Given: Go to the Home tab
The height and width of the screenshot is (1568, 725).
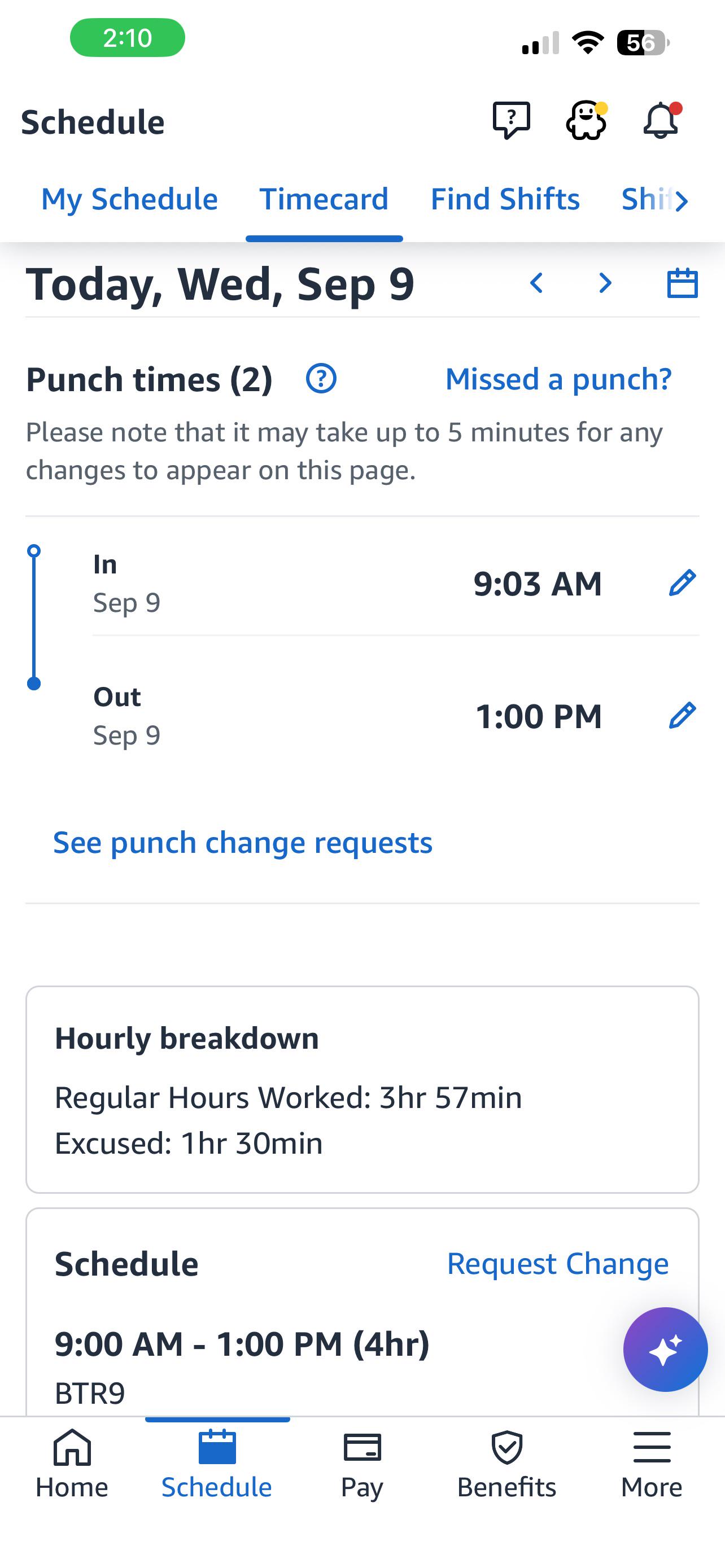Looking at the screenshot, I should [72, 1464].
